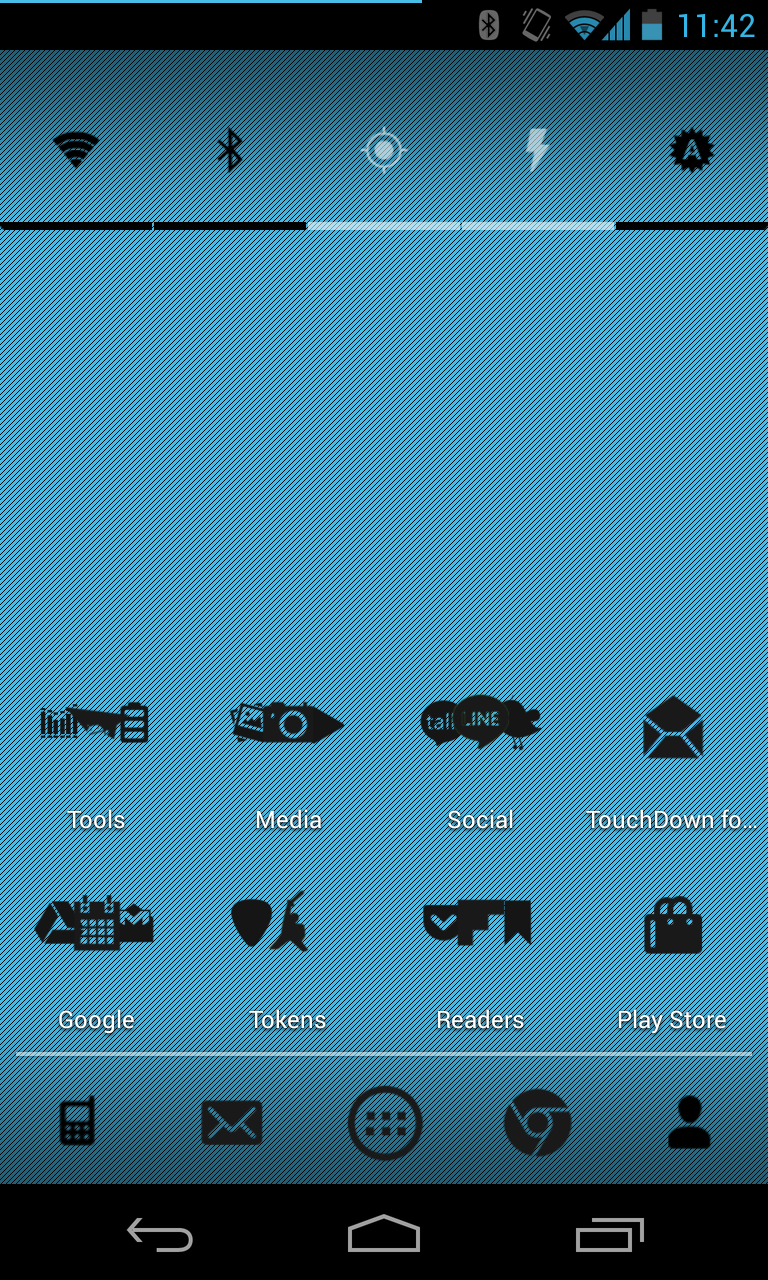Show recent apps
768x1280 pixels.
(610, 1234)
